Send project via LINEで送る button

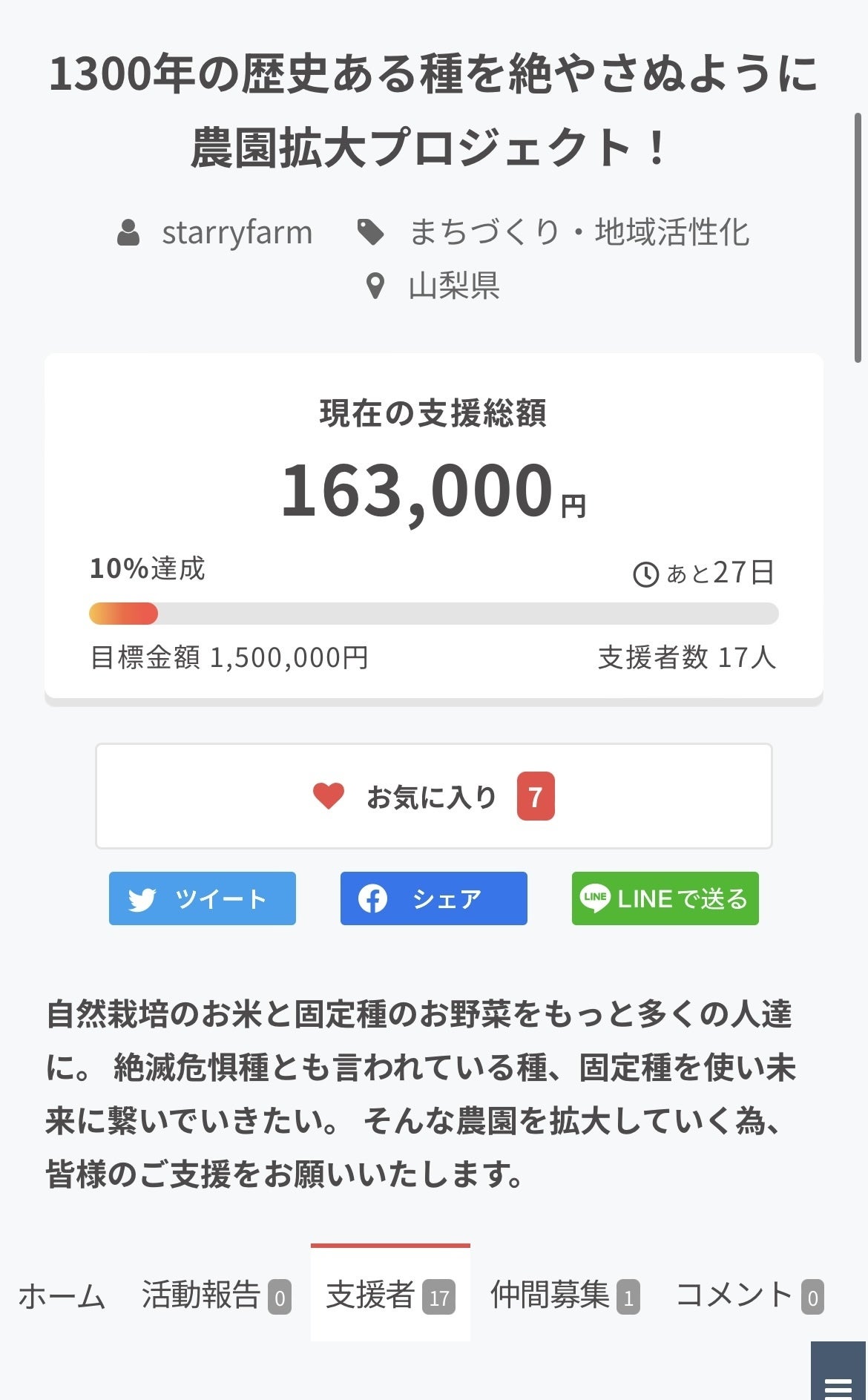(x=665, y=898)
